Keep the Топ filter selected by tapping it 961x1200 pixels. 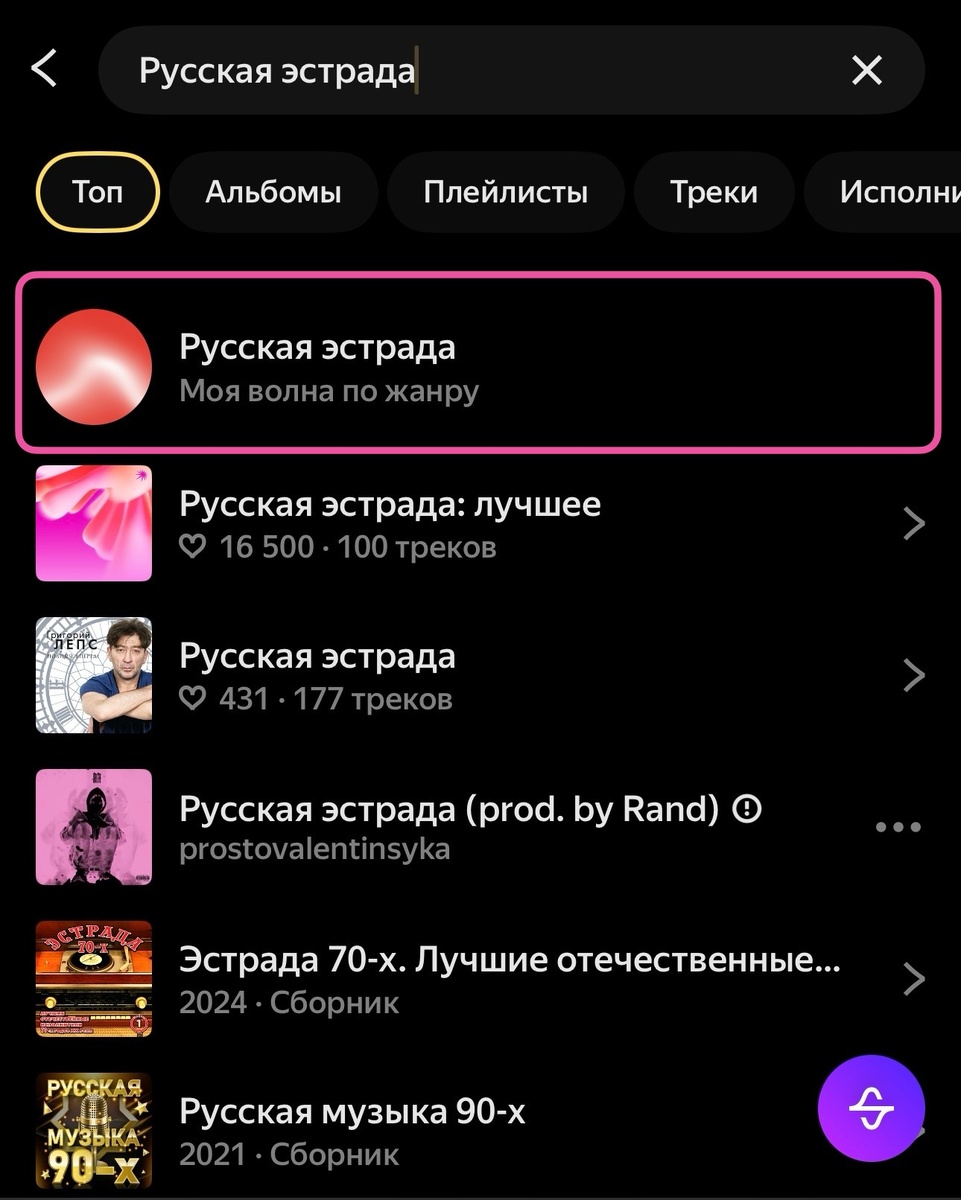96,192
